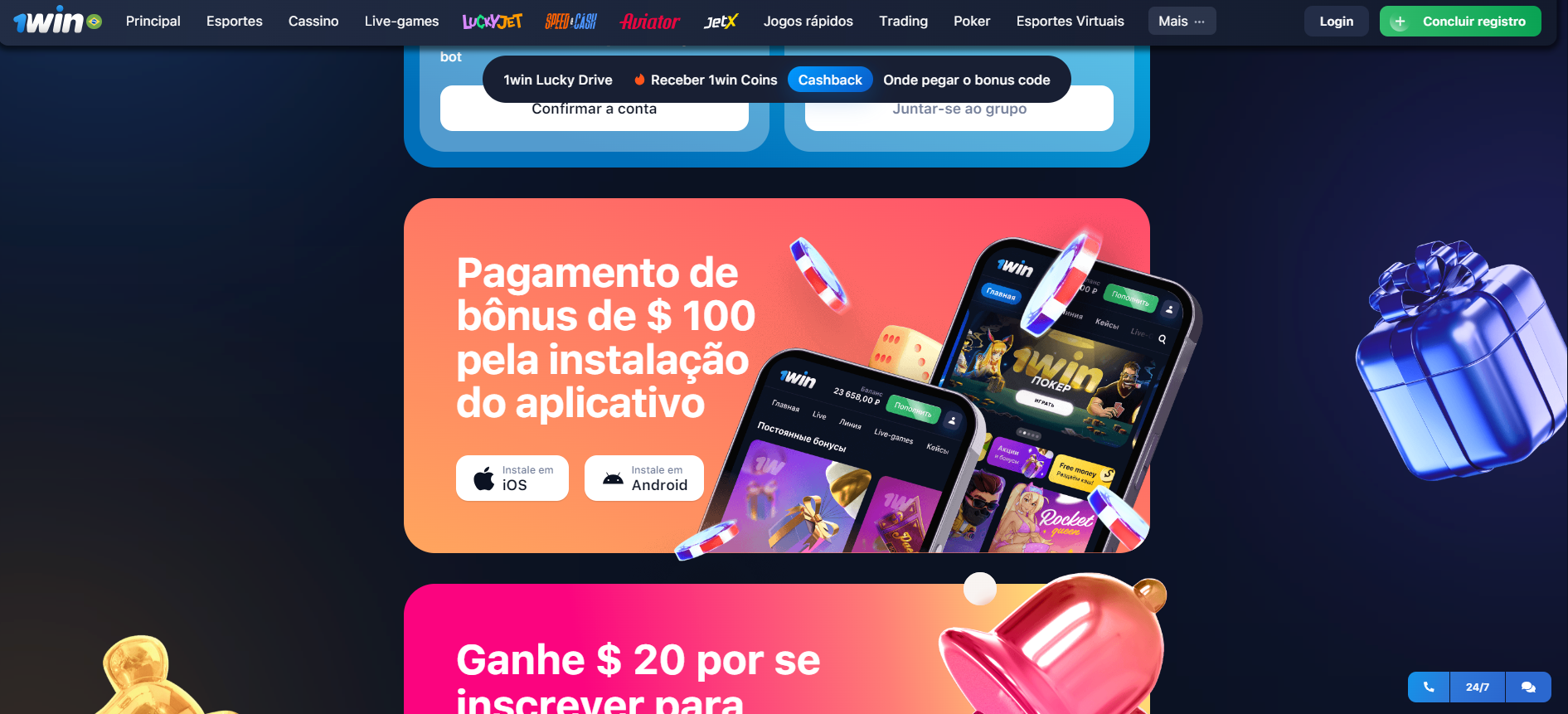
Task: Open the Aviator game
Action: [650, 22]
